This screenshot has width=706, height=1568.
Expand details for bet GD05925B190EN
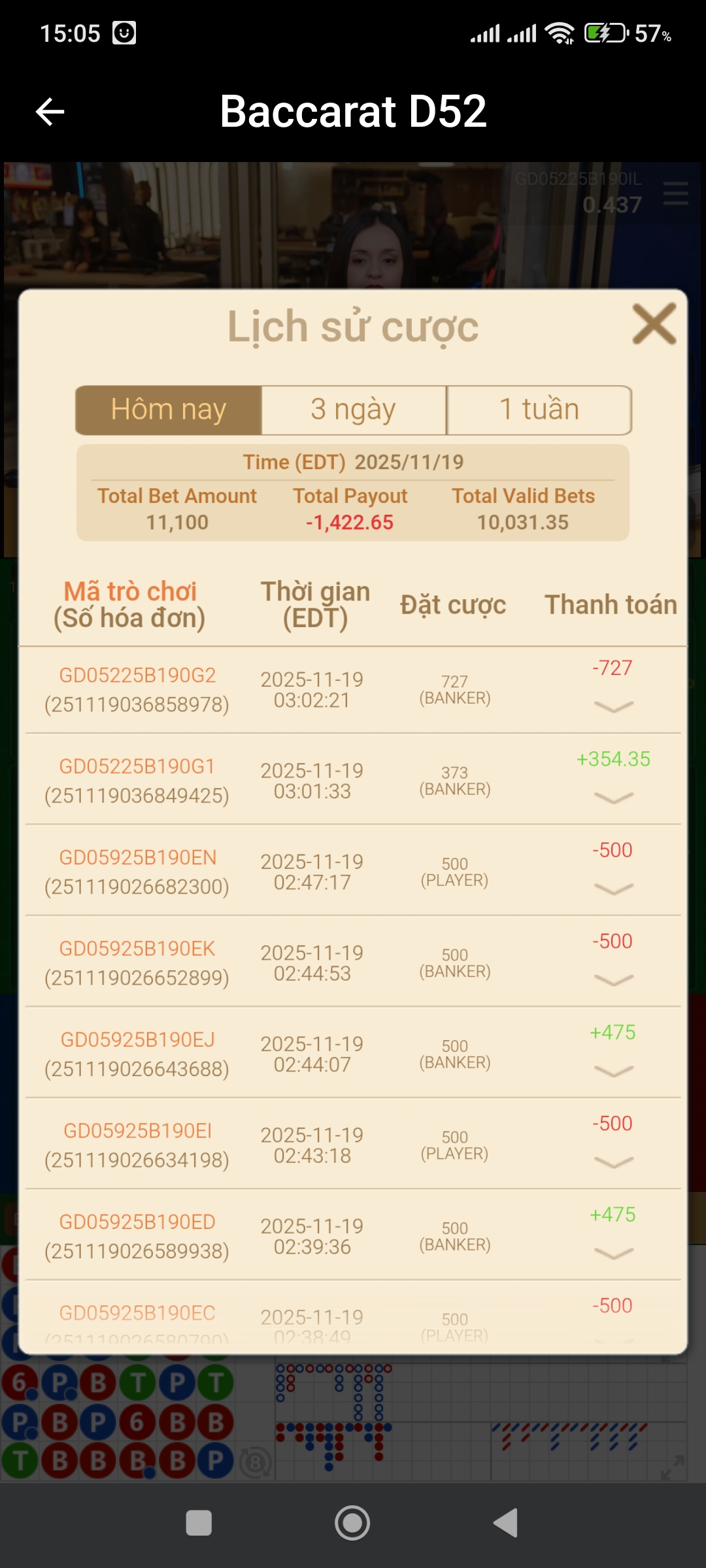tap(613, 889)
